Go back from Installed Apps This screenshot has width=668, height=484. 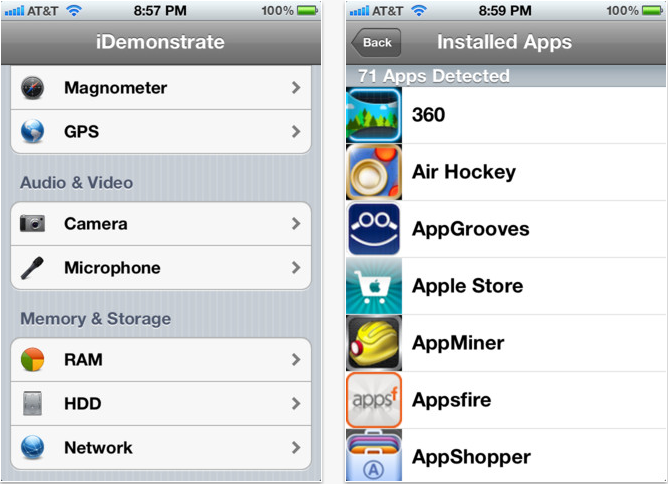[376, 43]
